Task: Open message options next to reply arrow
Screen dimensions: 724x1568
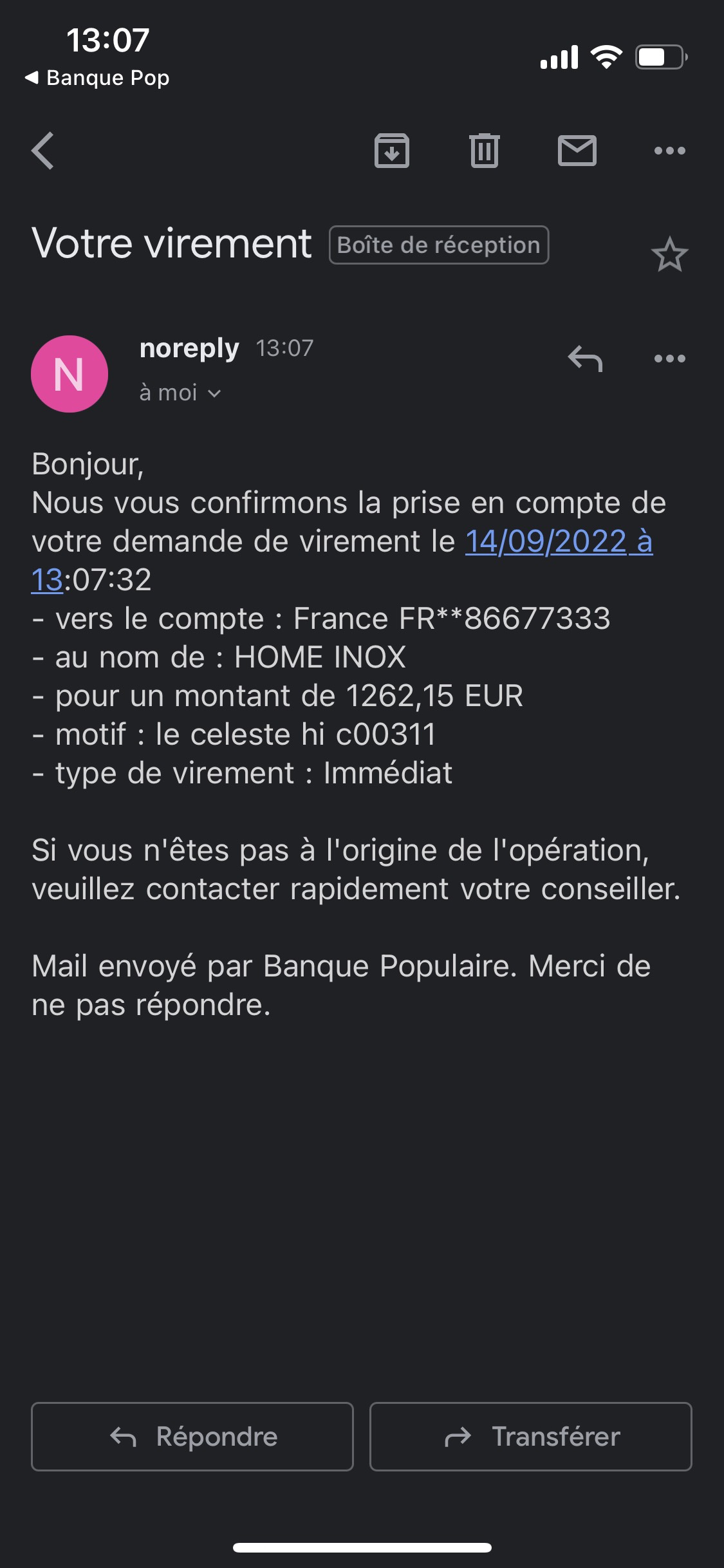Action: pyautogui.click(x=669, y=359)
